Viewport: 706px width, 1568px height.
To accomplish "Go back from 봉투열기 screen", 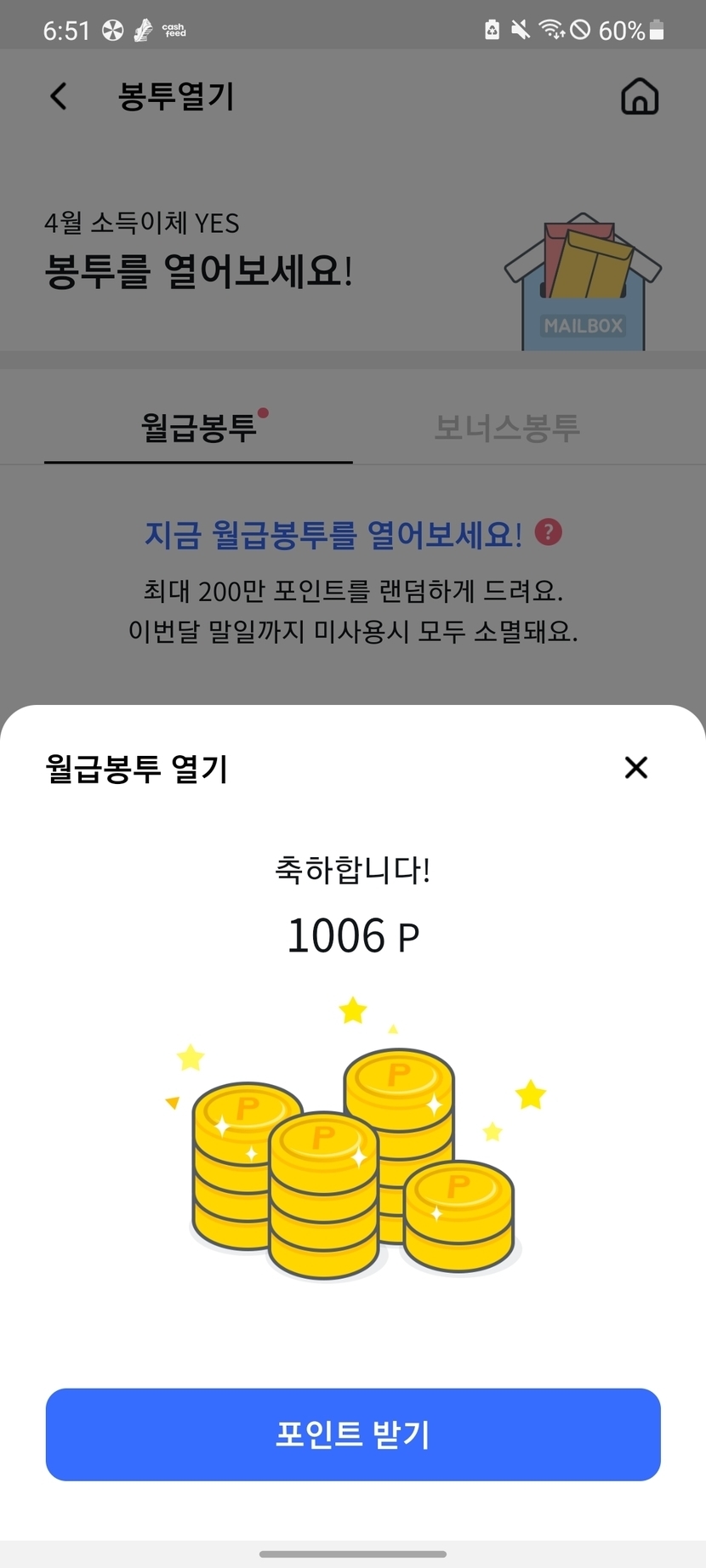I will point(58,96).
